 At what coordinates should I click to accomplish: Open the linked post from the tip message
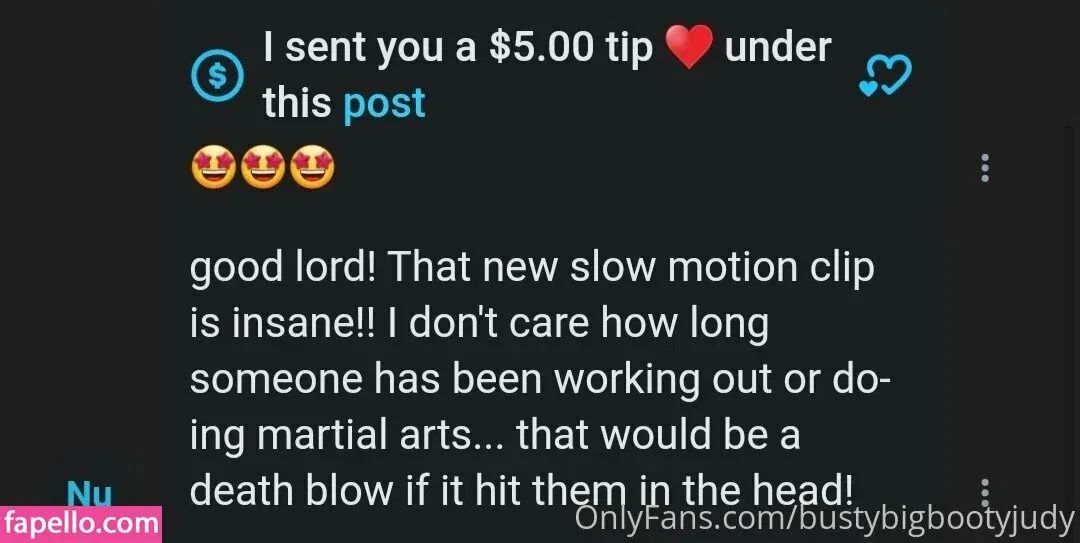[x=384, y=103]
